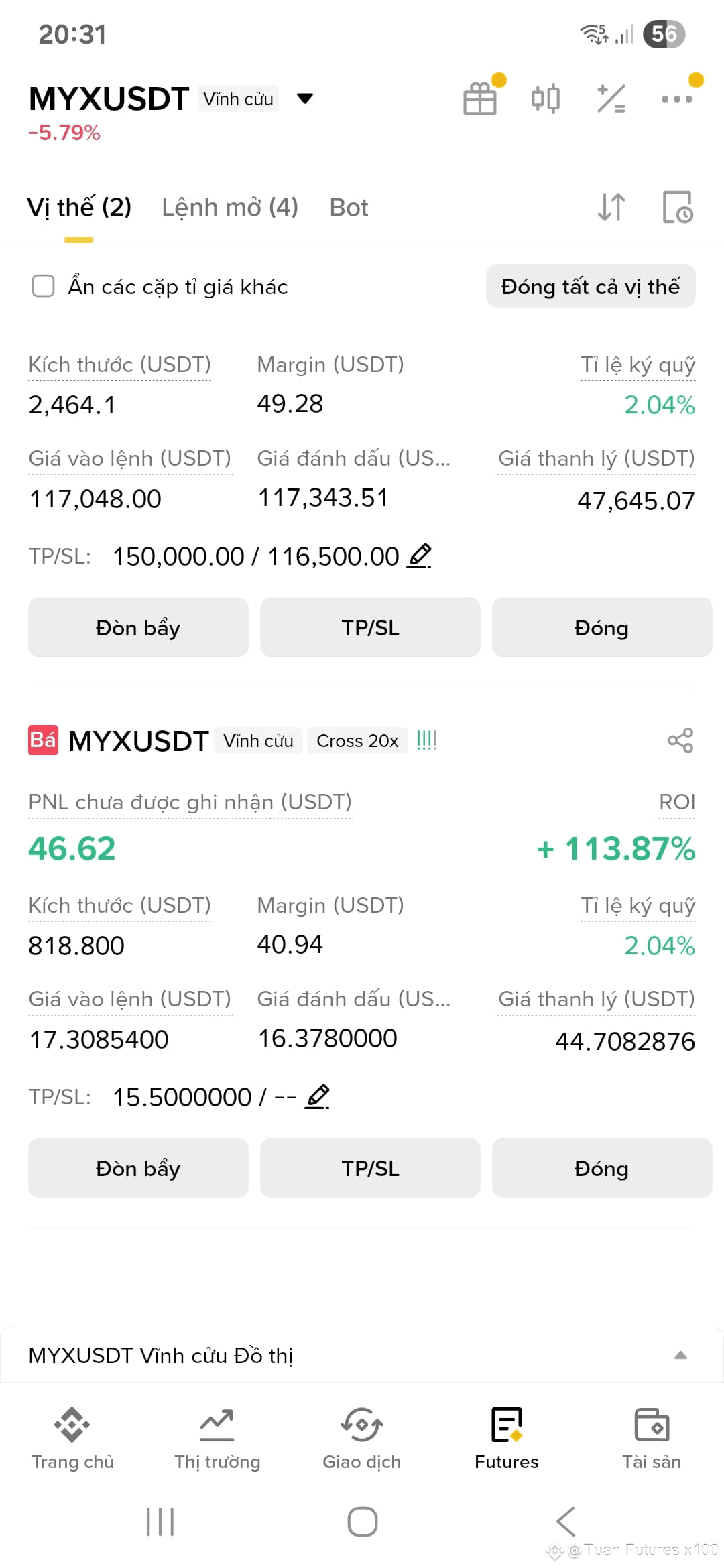Switch to the Lệnh mở (4) tab
Viewport: 724px width, 1568px height.
230,207
